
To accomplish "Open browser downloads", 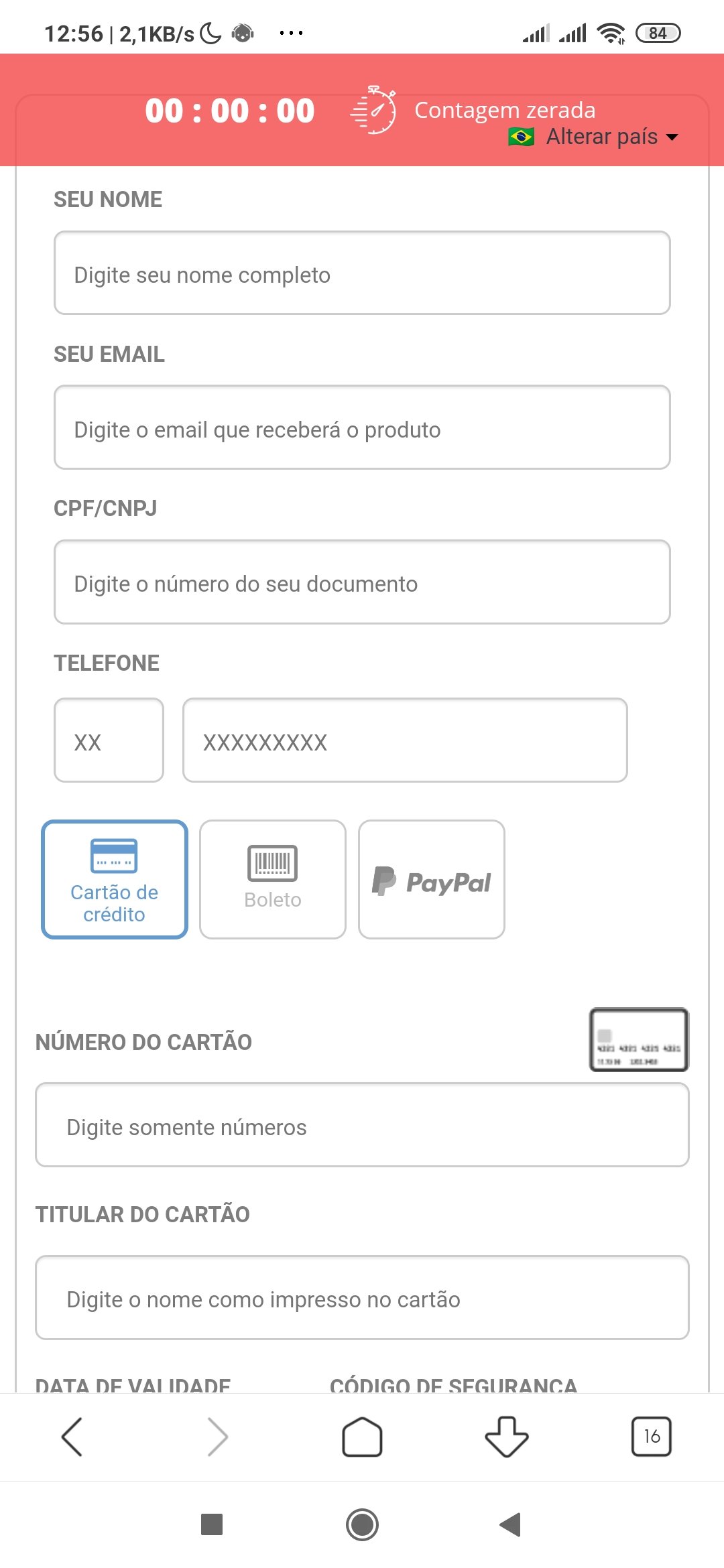I will (x=507, y=1437).
